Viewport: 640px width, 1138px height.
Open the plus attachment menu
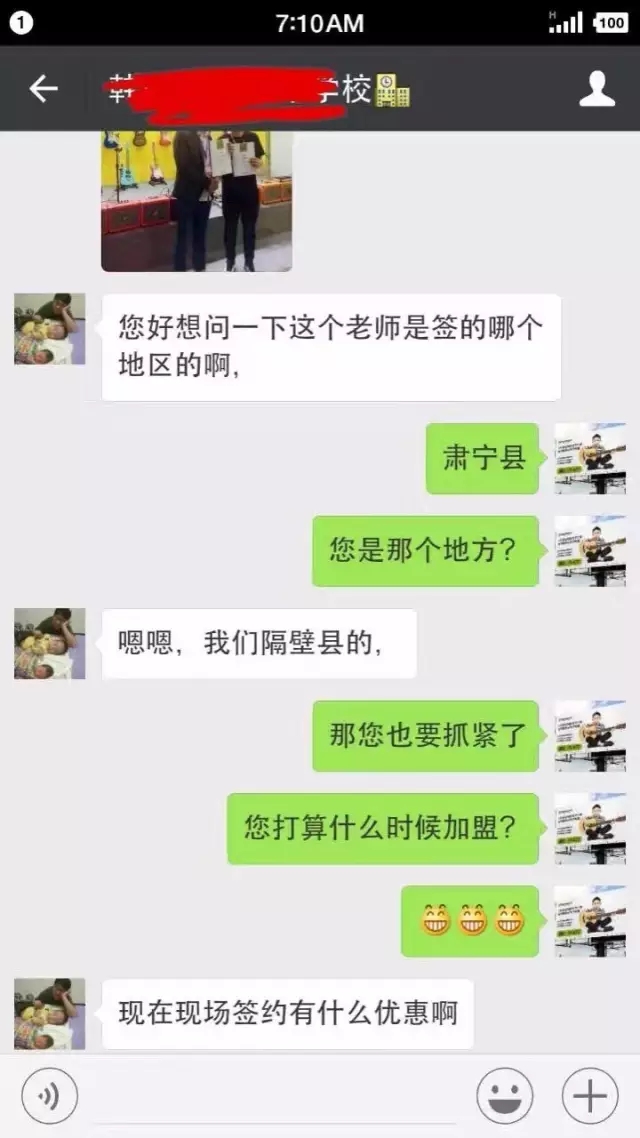tap(590, 1097)
